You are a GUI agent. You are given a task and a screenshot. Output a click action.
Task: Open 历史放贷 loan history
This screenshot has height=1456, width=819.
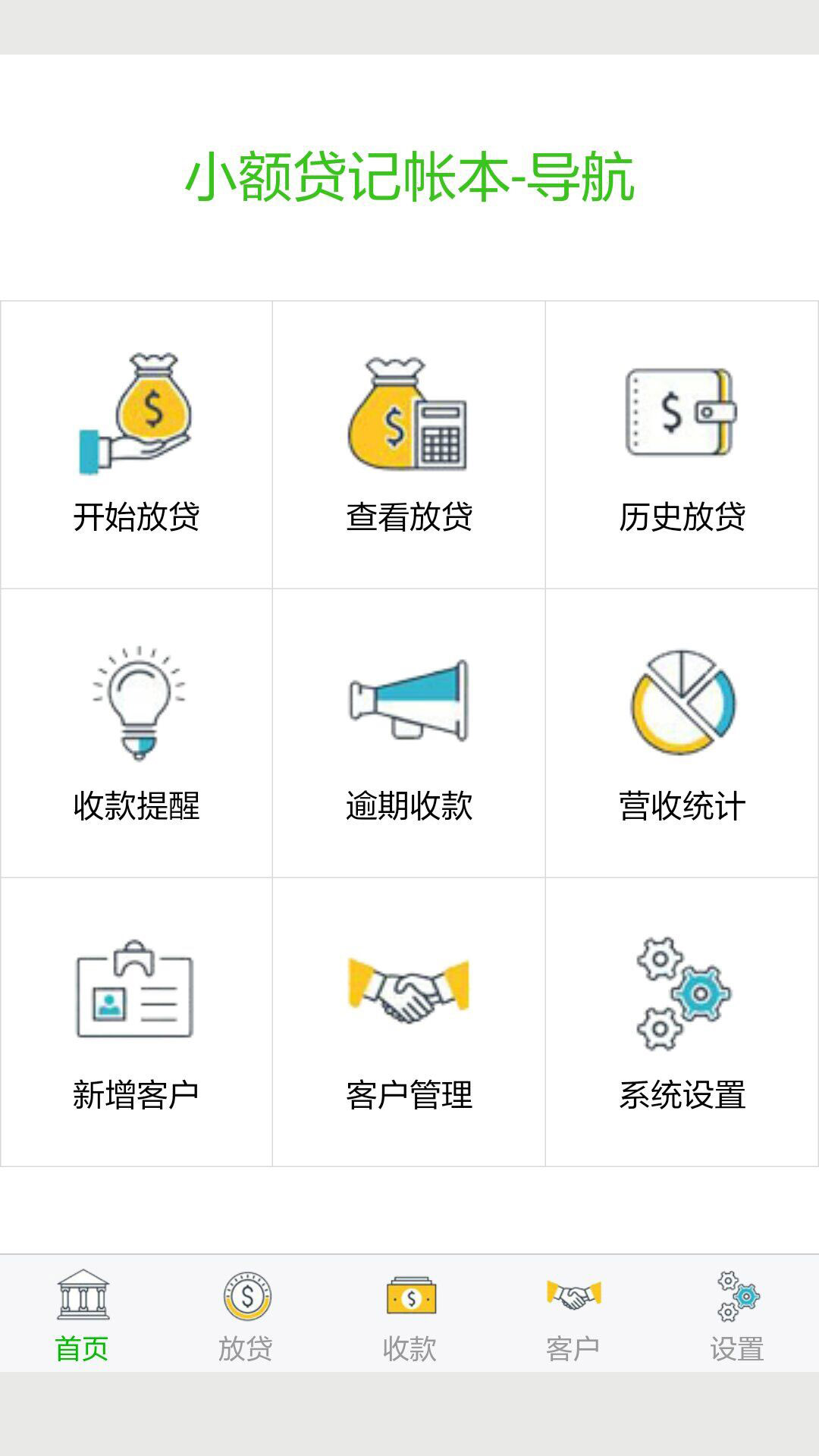coord(682,444)
